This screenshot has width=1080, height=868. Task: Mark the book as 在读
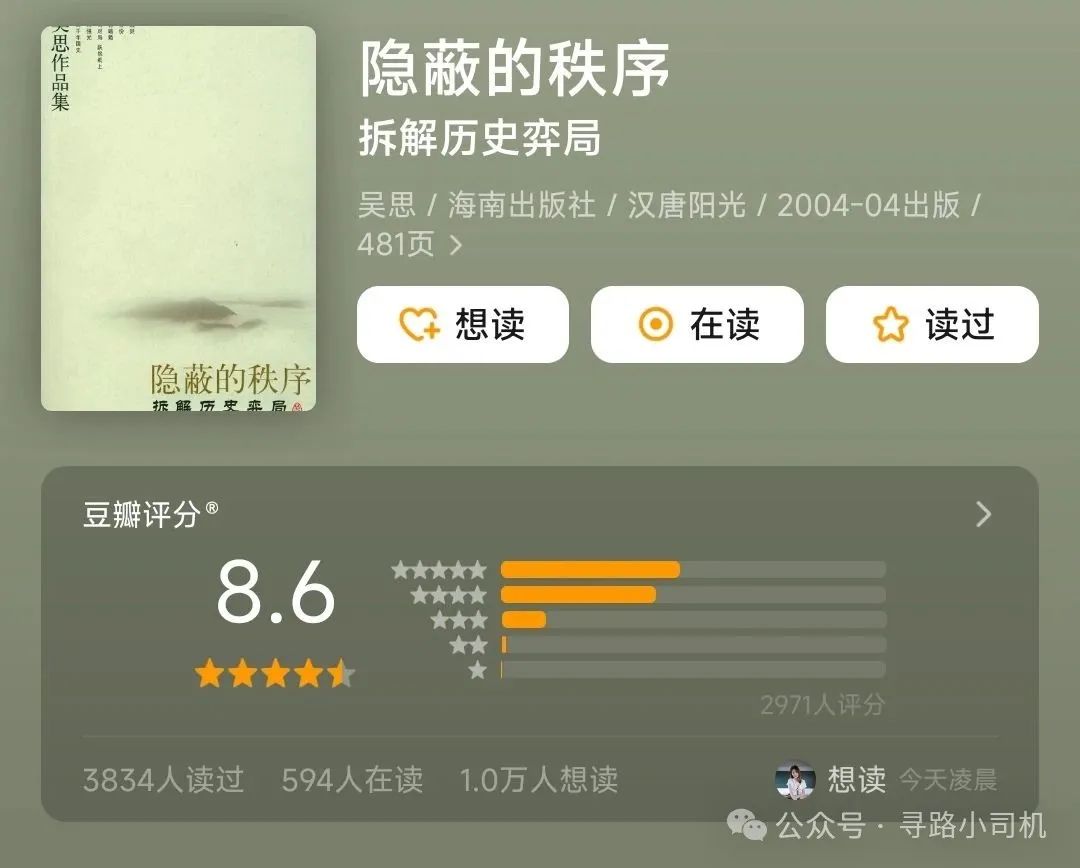tap(697, 324)
